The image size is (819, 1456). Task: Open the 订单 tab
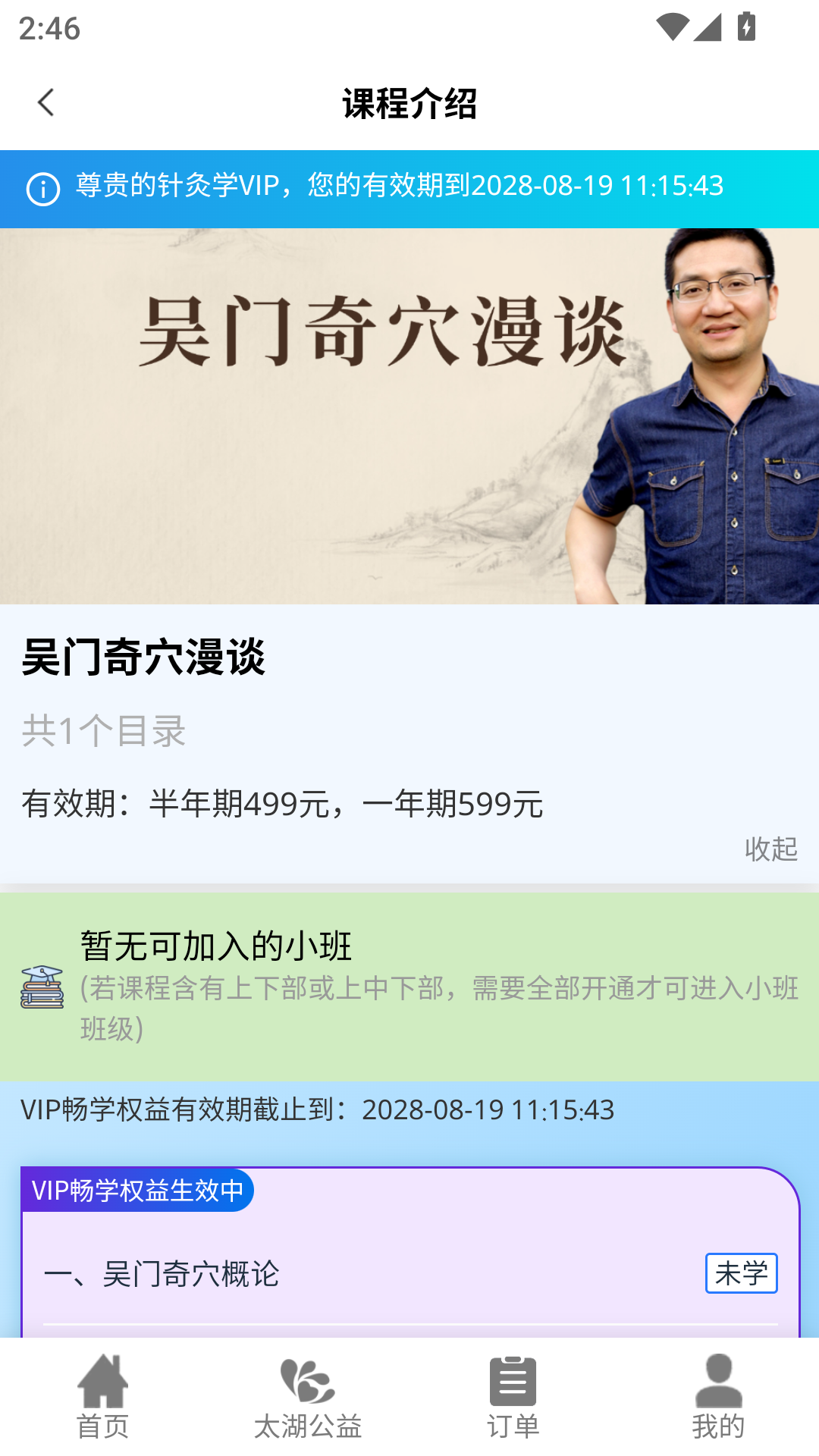[513, 1396]
